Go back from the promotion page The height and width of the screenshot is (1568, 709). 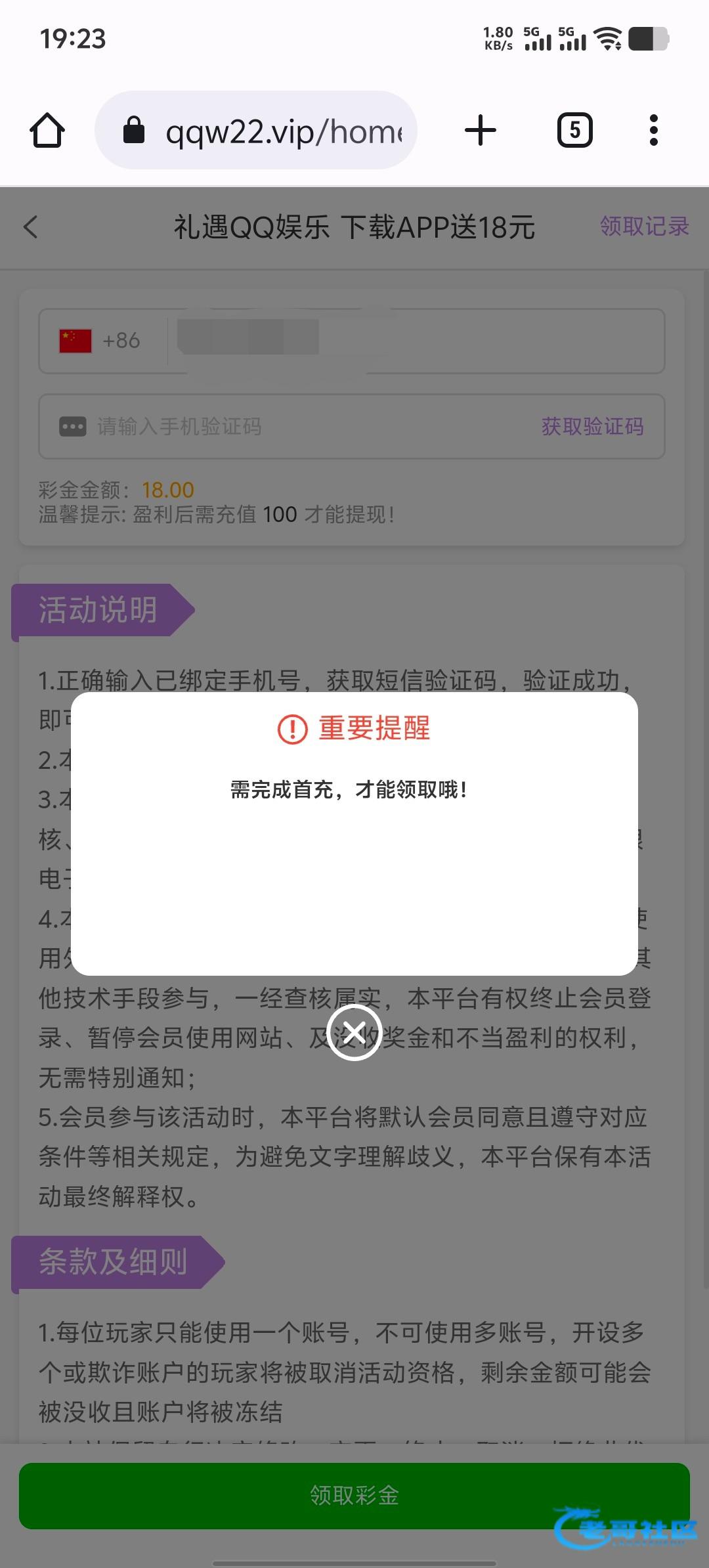tap(31, 227)
